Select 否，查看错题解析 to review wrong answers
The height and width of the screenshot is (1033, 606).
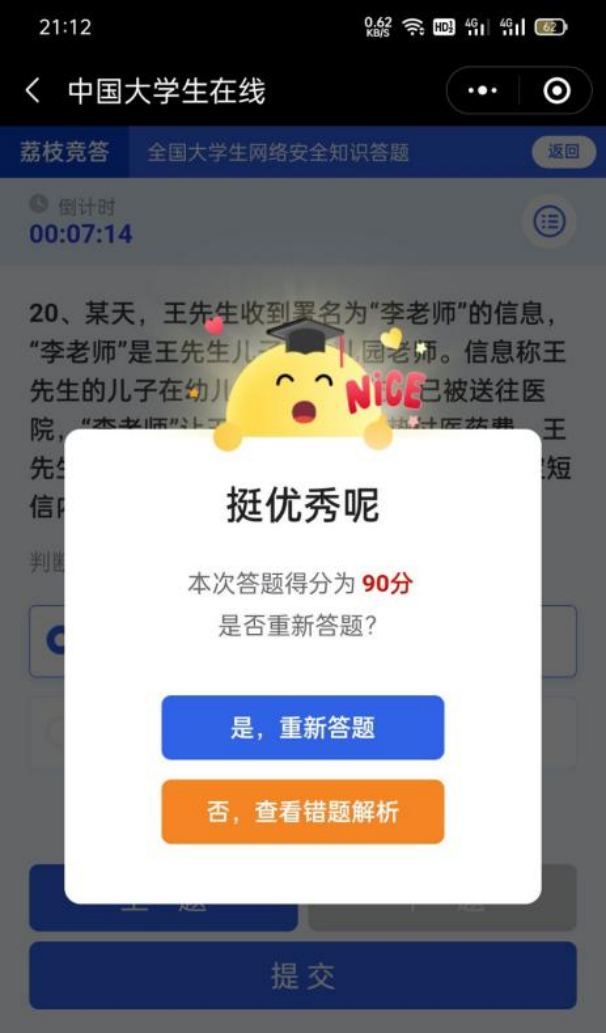pos(302,811)
